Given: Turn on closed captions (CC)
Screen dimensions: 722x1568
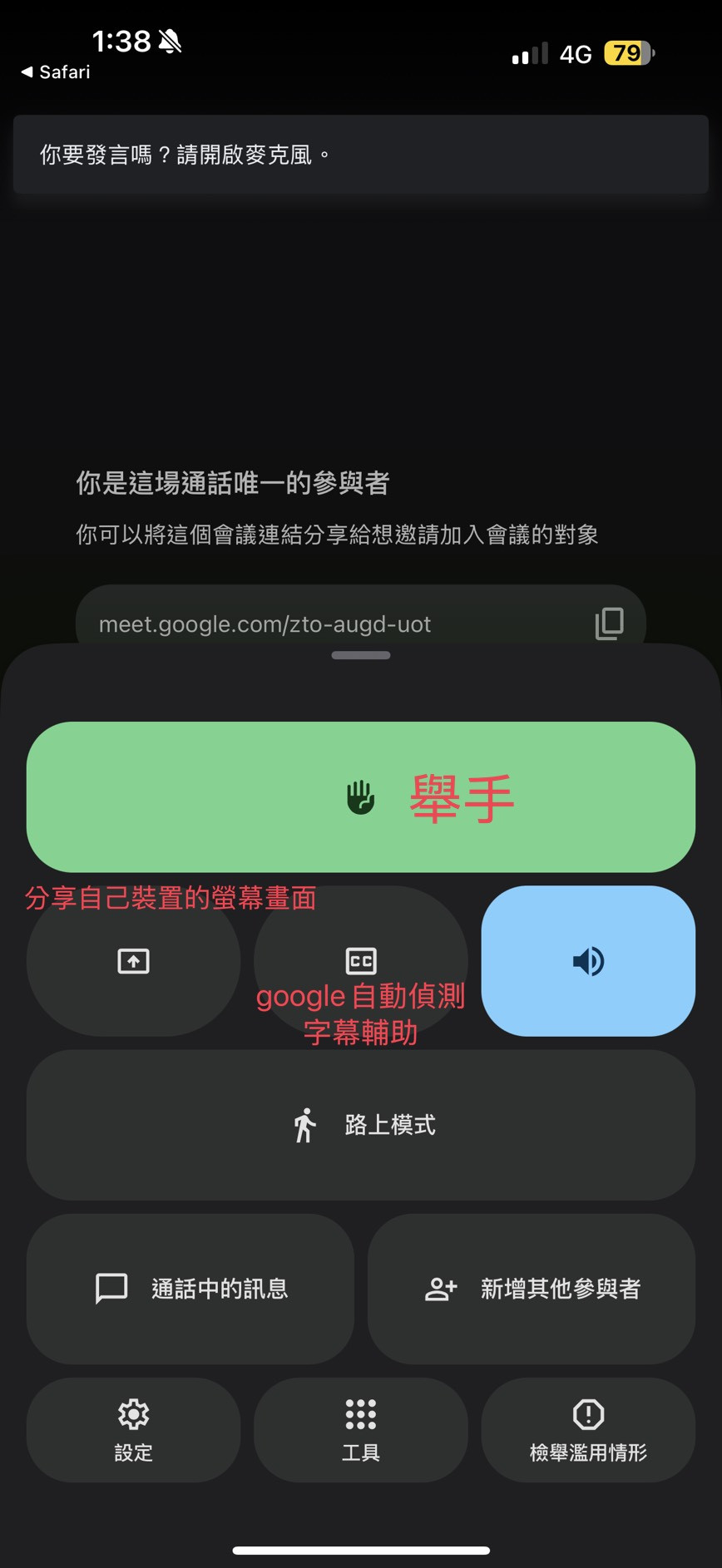Looking at the screenshot, I should point(361,961).
